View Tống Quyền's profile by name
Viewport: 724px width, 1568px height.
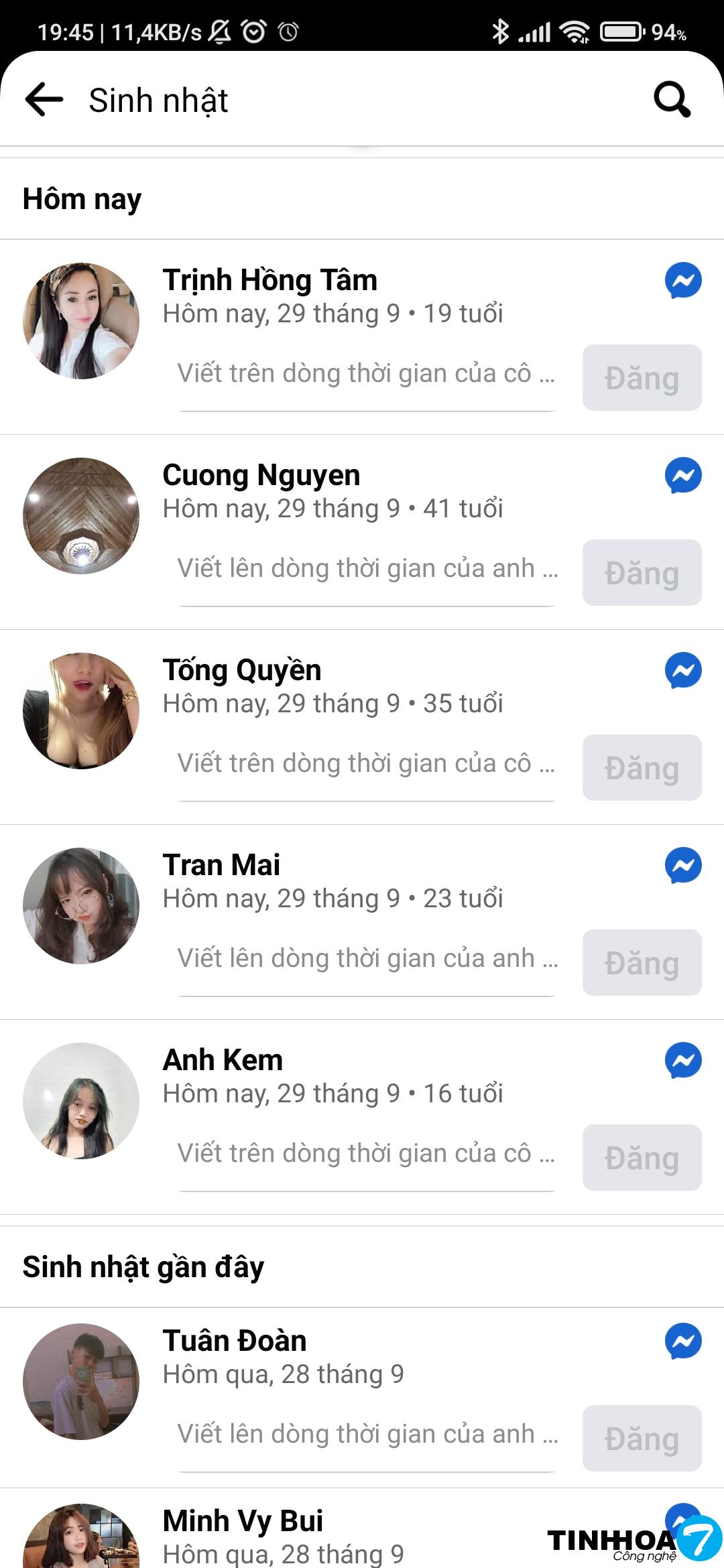242,670
